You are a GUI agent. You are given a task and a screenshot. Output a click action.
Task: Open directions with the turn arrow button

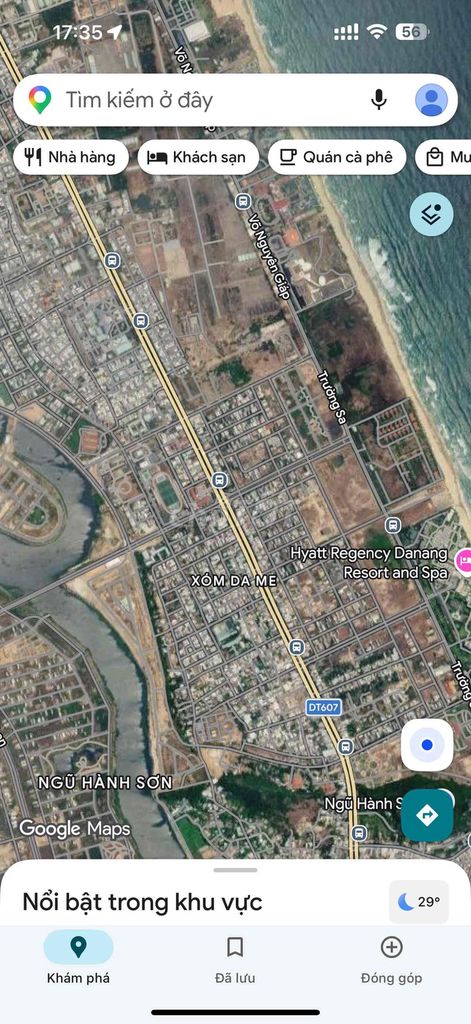pos(427,815)
